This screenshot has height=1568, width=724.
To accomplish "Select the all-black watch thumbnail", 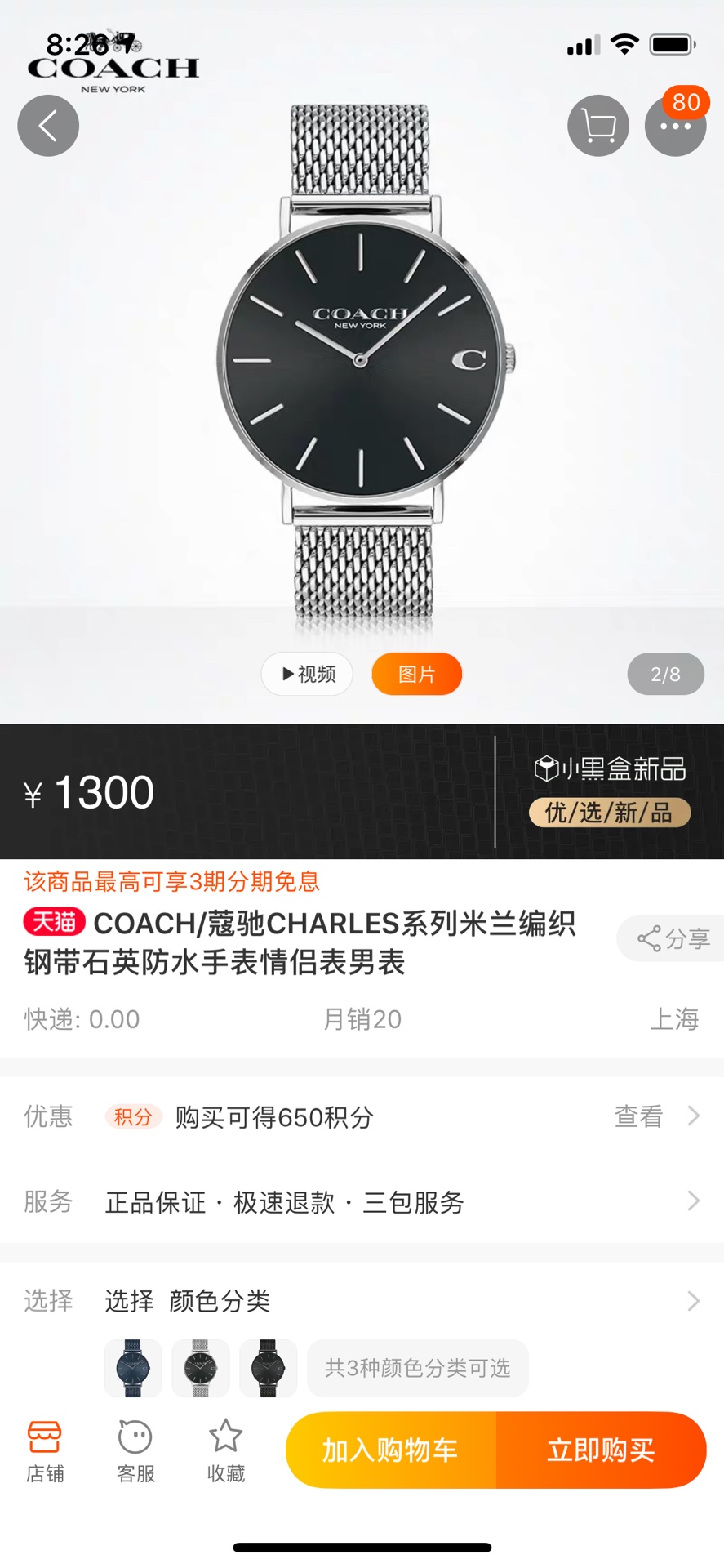I will 268,1368.
